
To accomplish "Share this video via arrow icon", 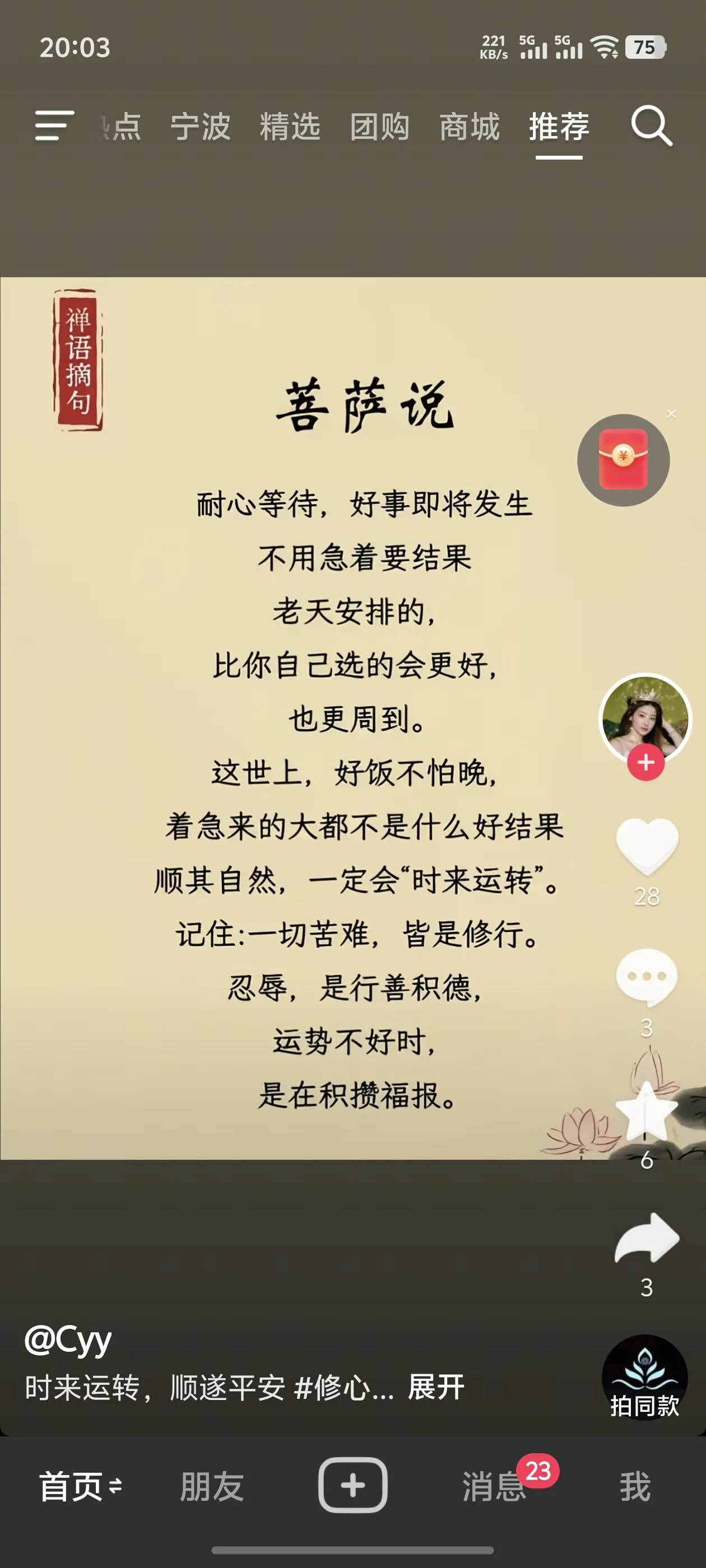I will [x=646, y=1239].
